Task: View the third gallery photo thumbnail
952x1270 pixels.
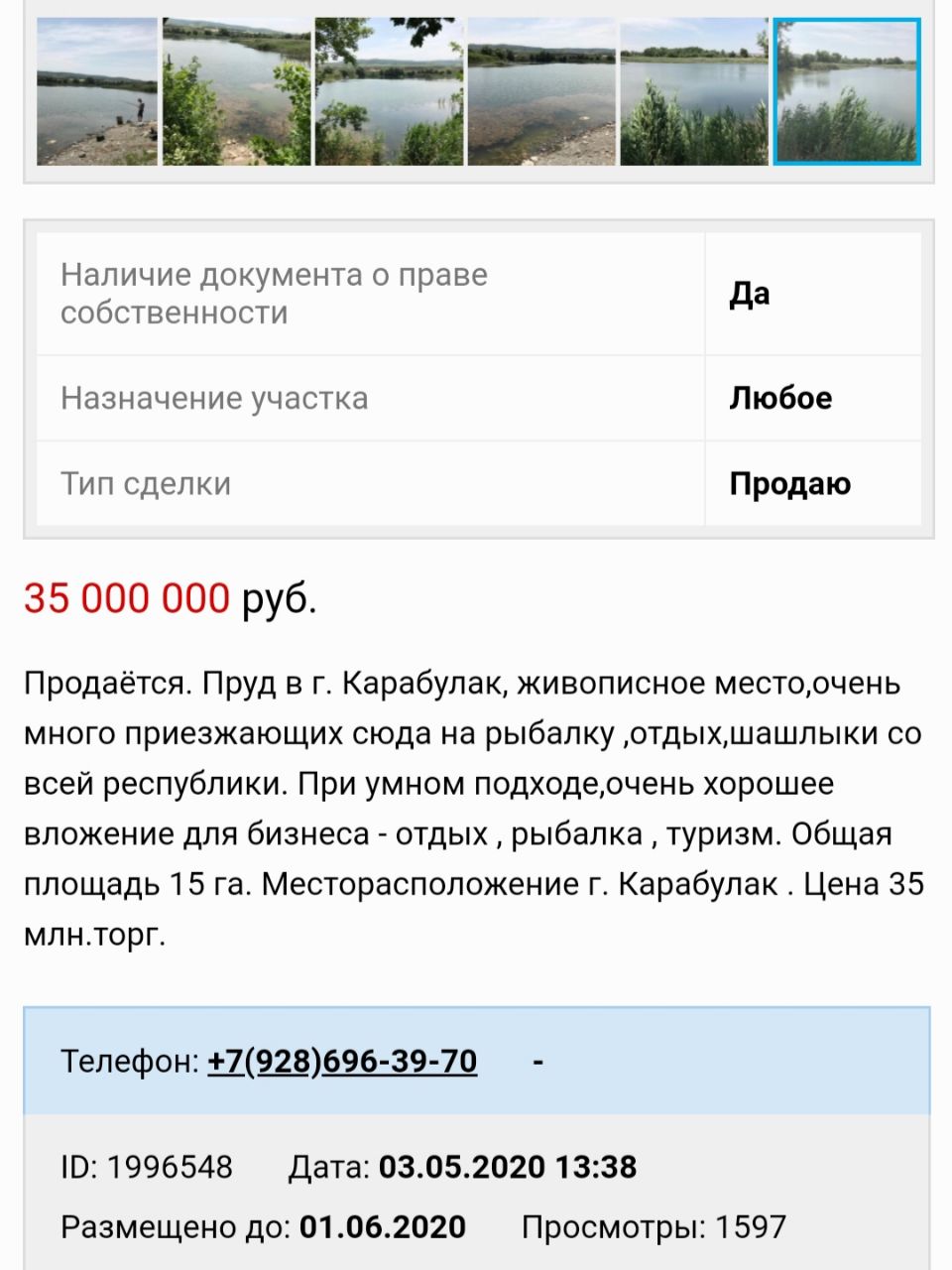Action: tap(389, 91)
